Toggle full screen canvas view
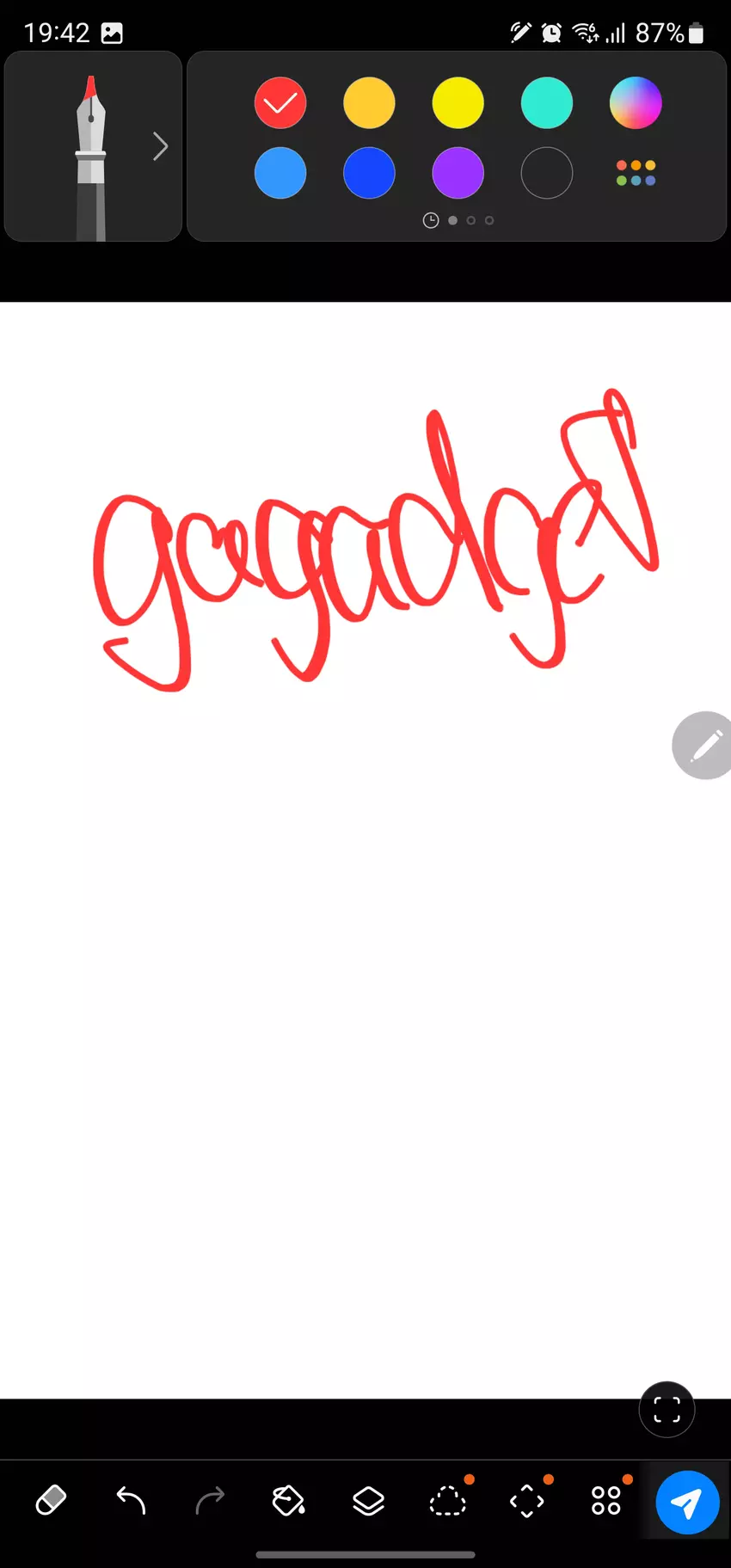 click(x=666, y=1410)
